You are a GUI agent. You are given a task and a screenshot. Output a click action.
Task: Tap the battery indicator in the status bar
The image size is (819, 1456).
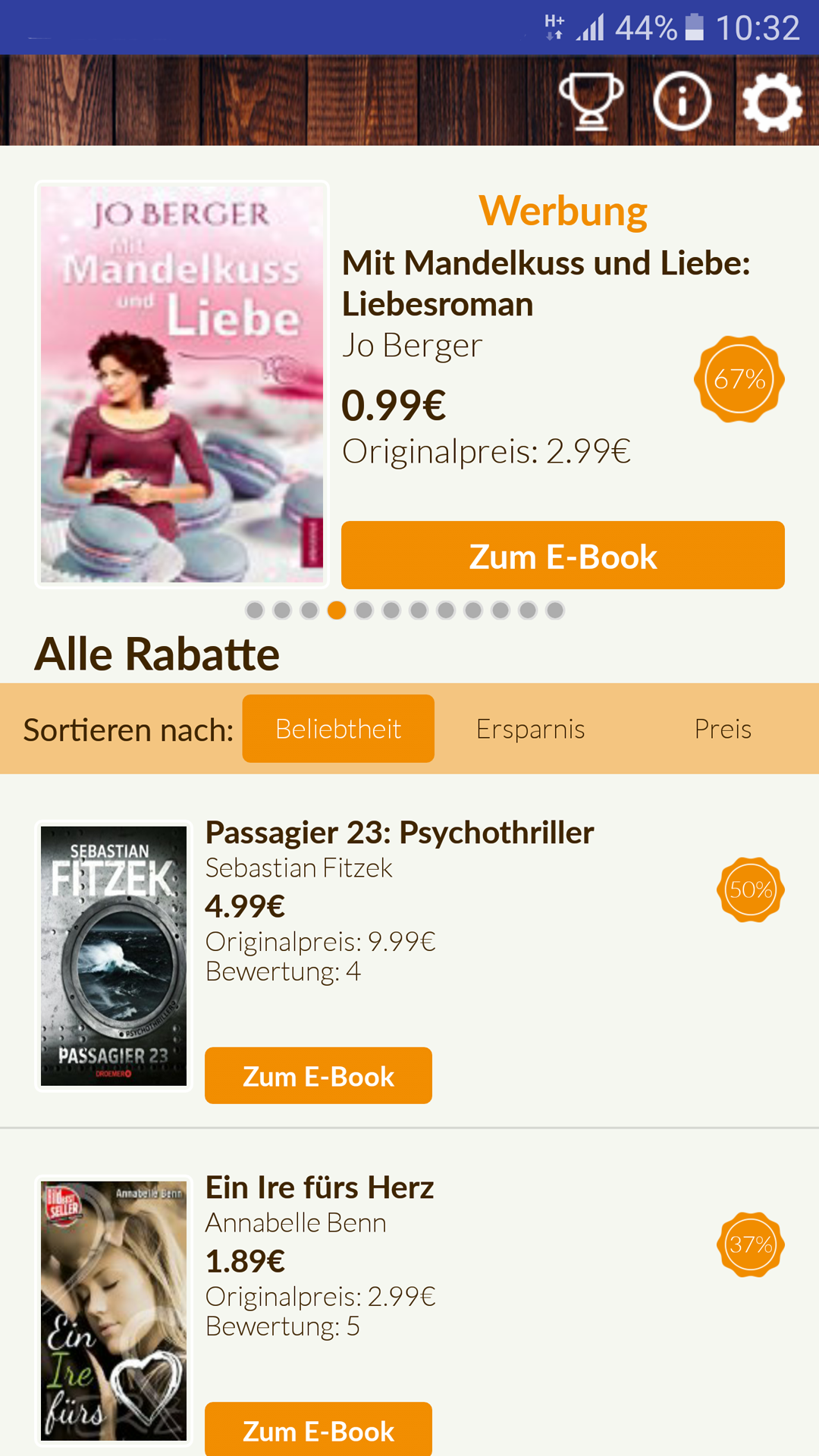pos(695,28)
